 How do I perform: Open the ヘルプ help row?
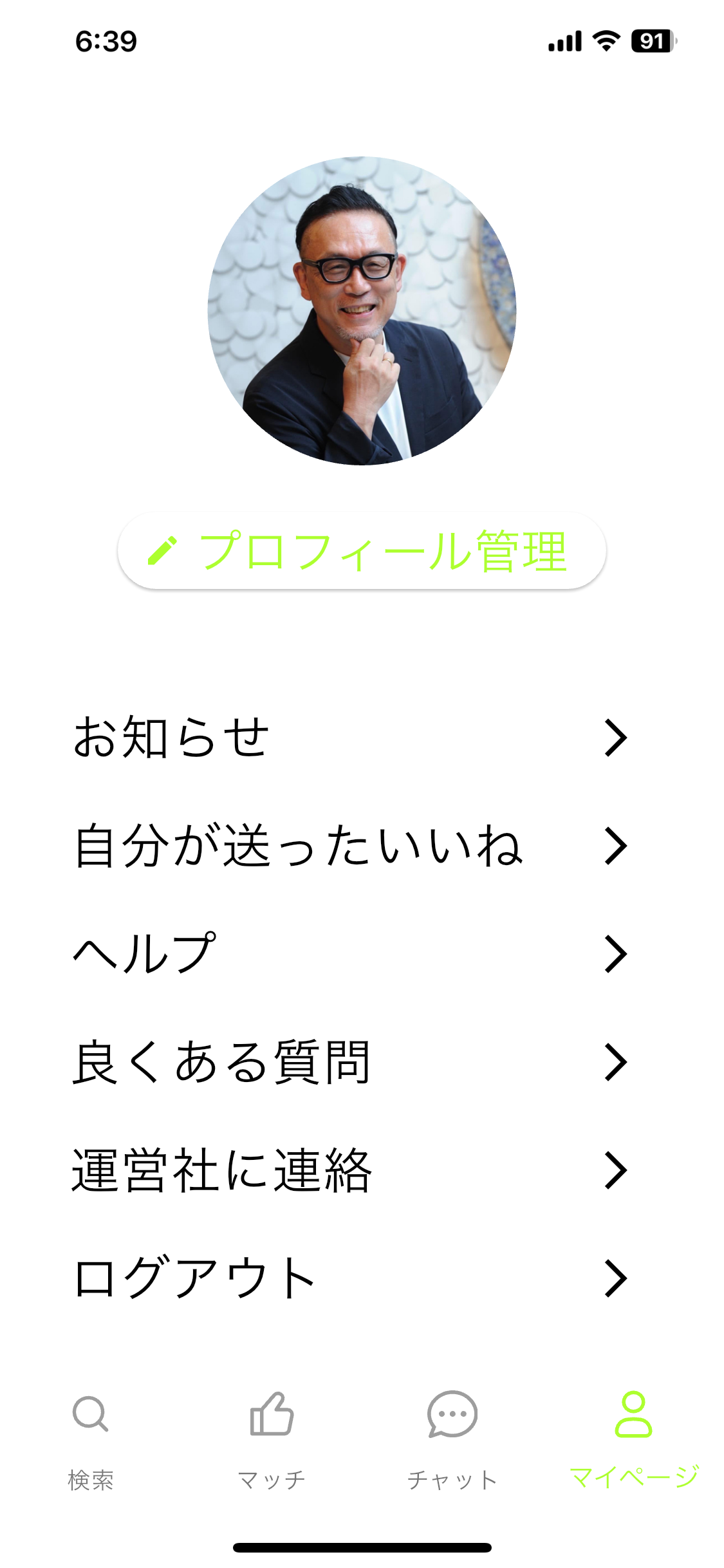(x=351, y=954)
